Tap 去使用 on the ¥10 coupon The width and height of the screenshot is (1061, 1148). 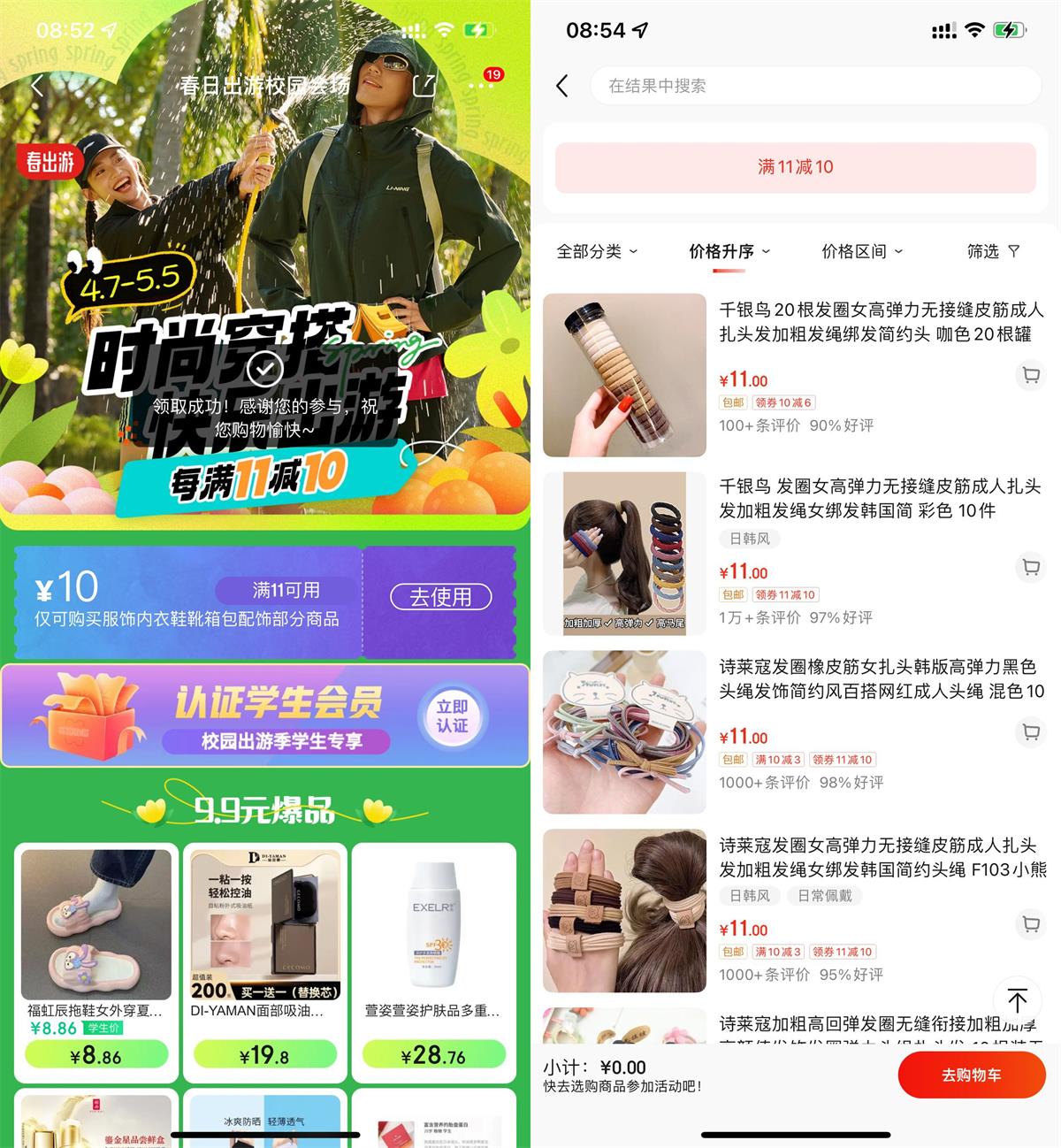(x=440, y=597)
